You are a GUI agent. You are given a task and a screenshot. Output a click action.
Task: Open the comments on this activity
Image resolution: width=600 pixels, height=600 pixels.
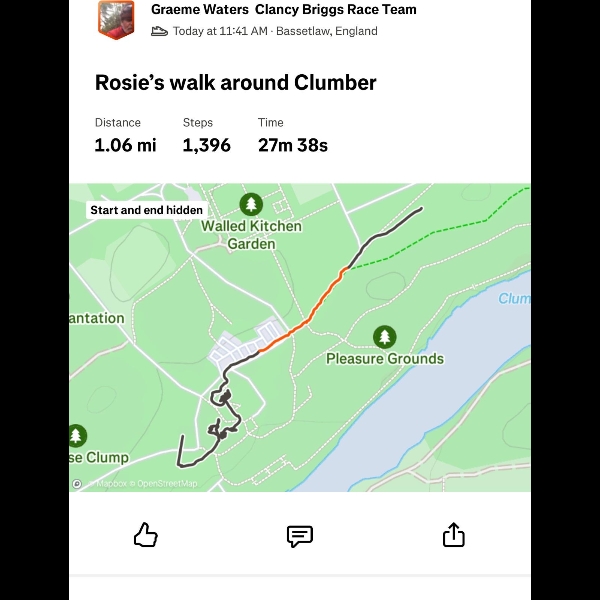tap(300, 536)
